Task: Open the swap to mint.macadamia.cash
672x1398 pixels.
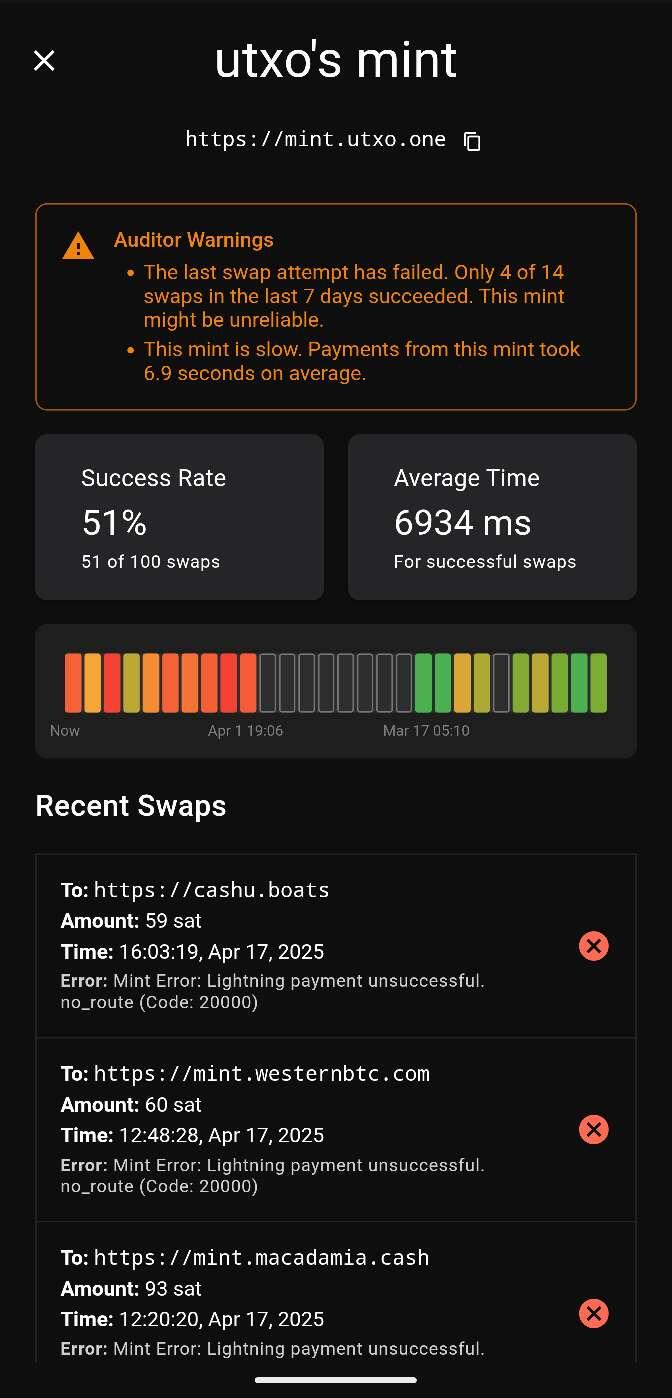Action: click(336, 1292)
